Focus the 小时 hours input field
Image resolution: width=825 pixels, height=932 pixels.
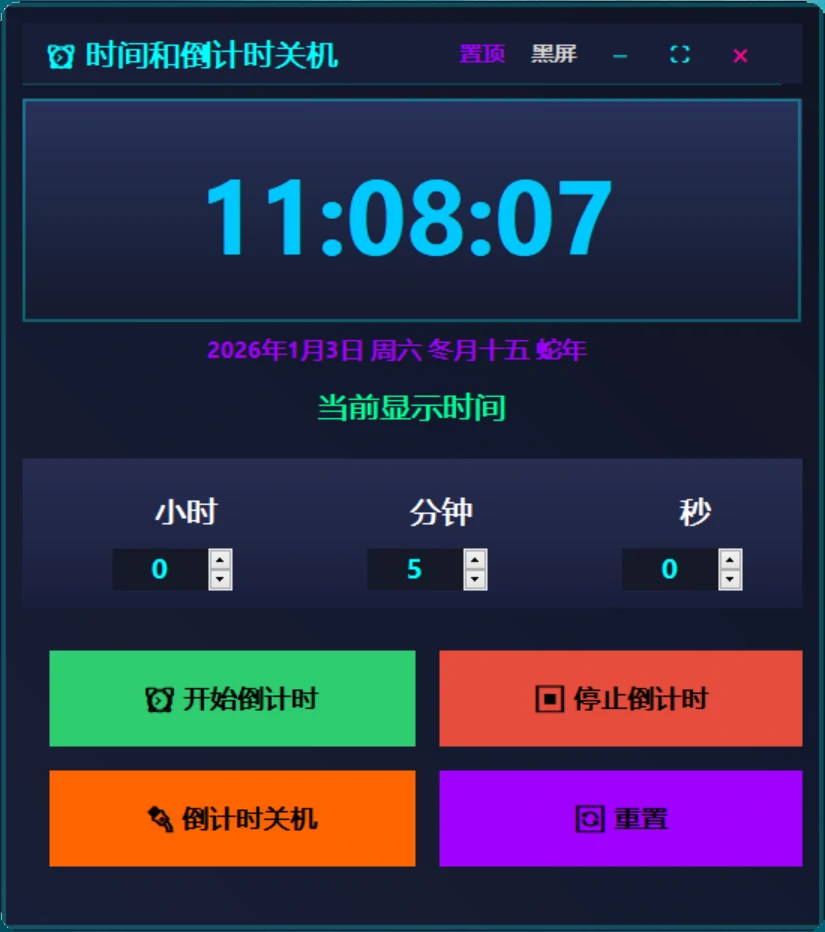coord(160,570)
